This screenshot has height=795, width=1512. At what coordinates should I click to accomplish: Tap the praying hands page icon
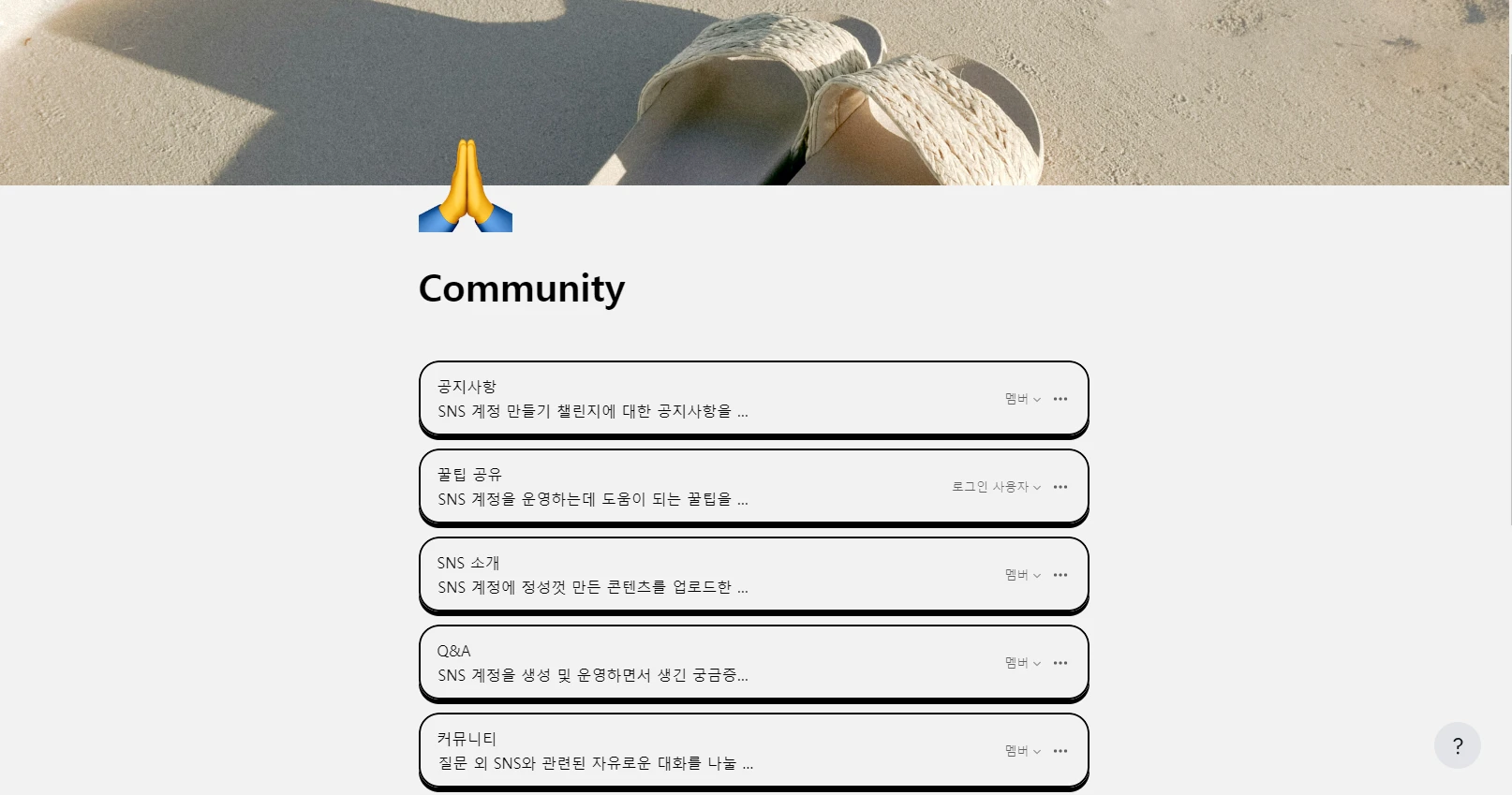click(466, 185)
